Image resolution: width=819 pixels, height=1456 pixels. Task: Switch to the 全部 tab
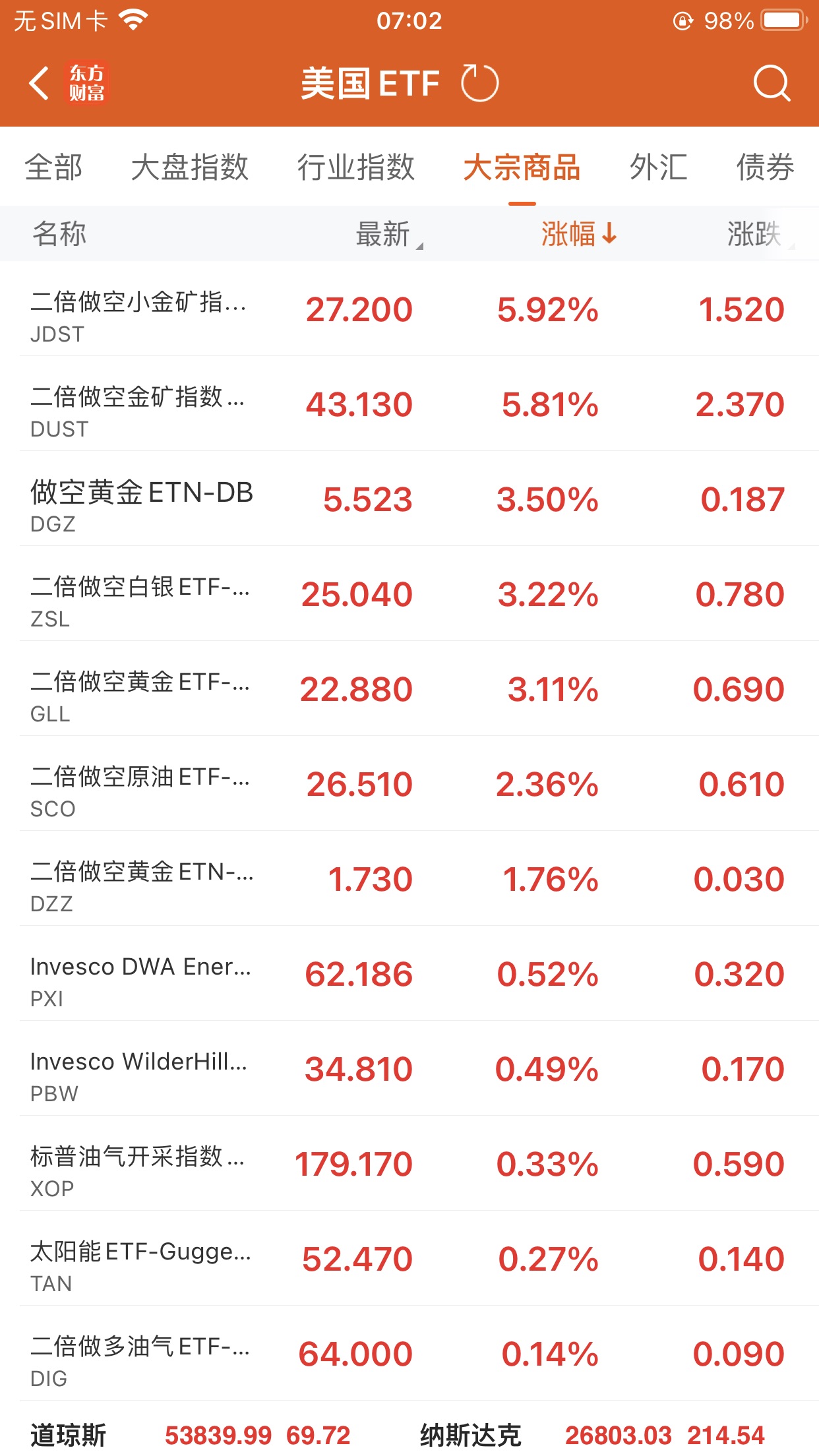(53, 167)
